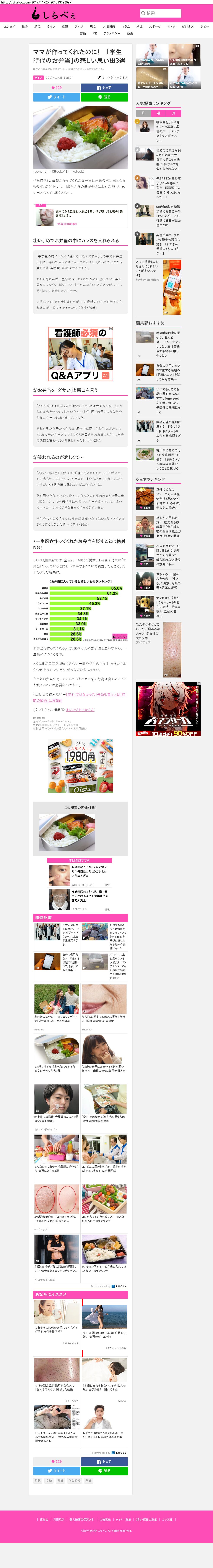This screenshot has width=213, height=1568.
Task: Open ranked article about 柏木由紀
Action: point(167,131)
